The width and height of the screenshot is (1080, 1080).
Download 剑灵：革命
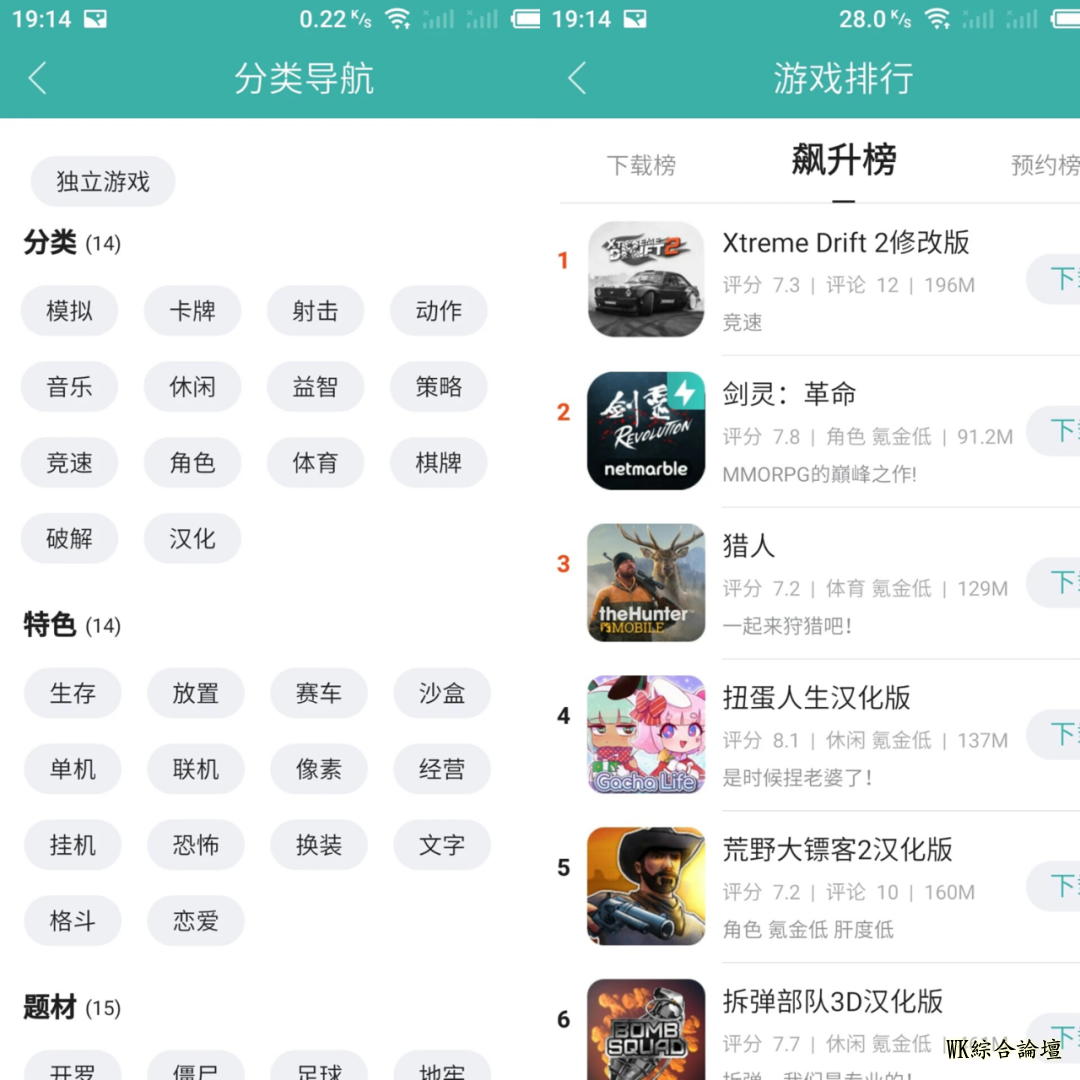click(x=1056, y=431)
